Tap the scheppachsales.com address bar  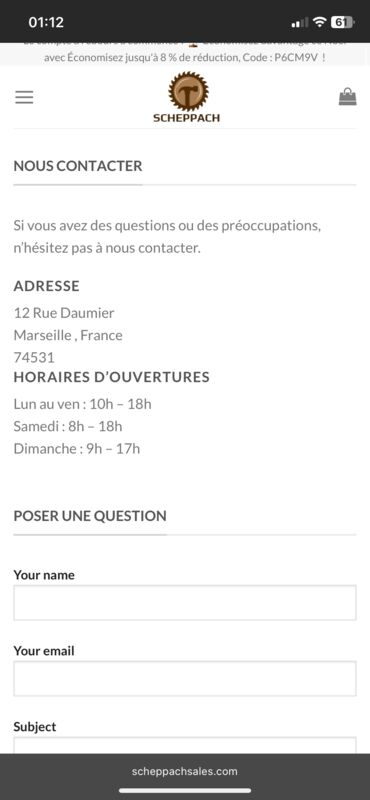185,771
